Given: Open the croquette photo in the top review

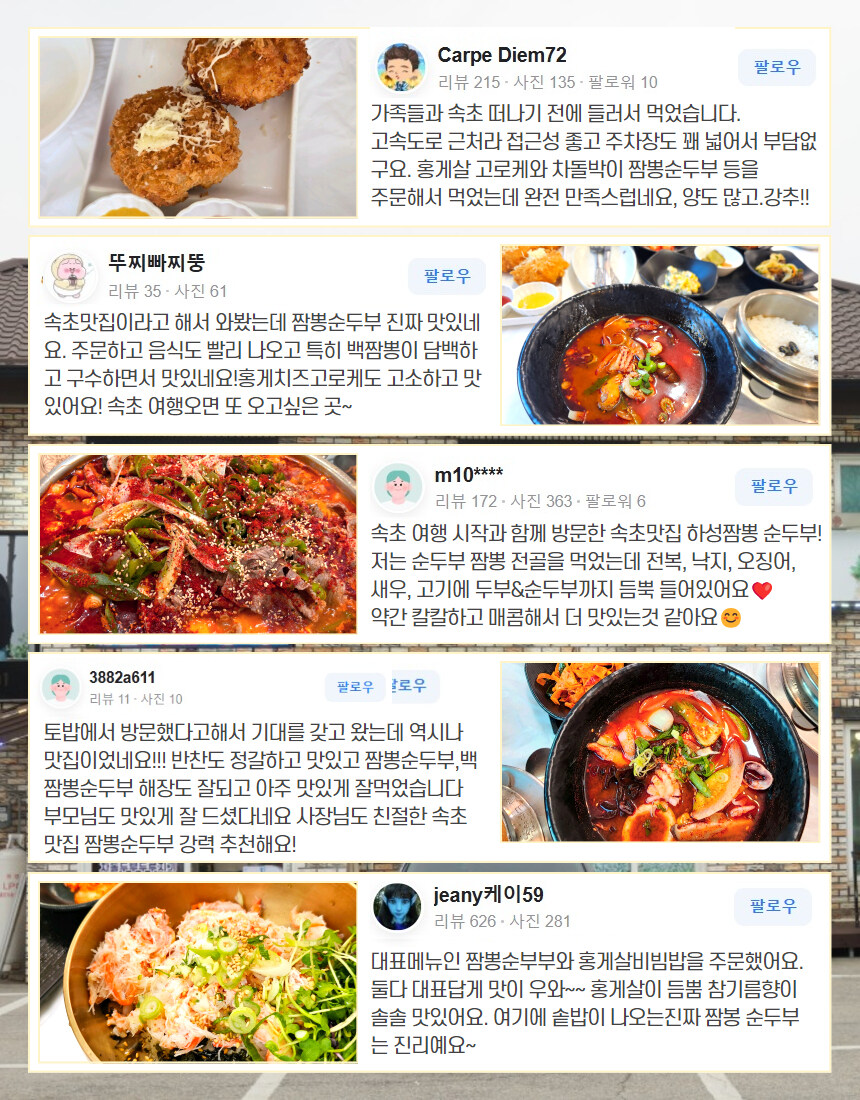Looking at the screenshot, I should click(195, 128).
